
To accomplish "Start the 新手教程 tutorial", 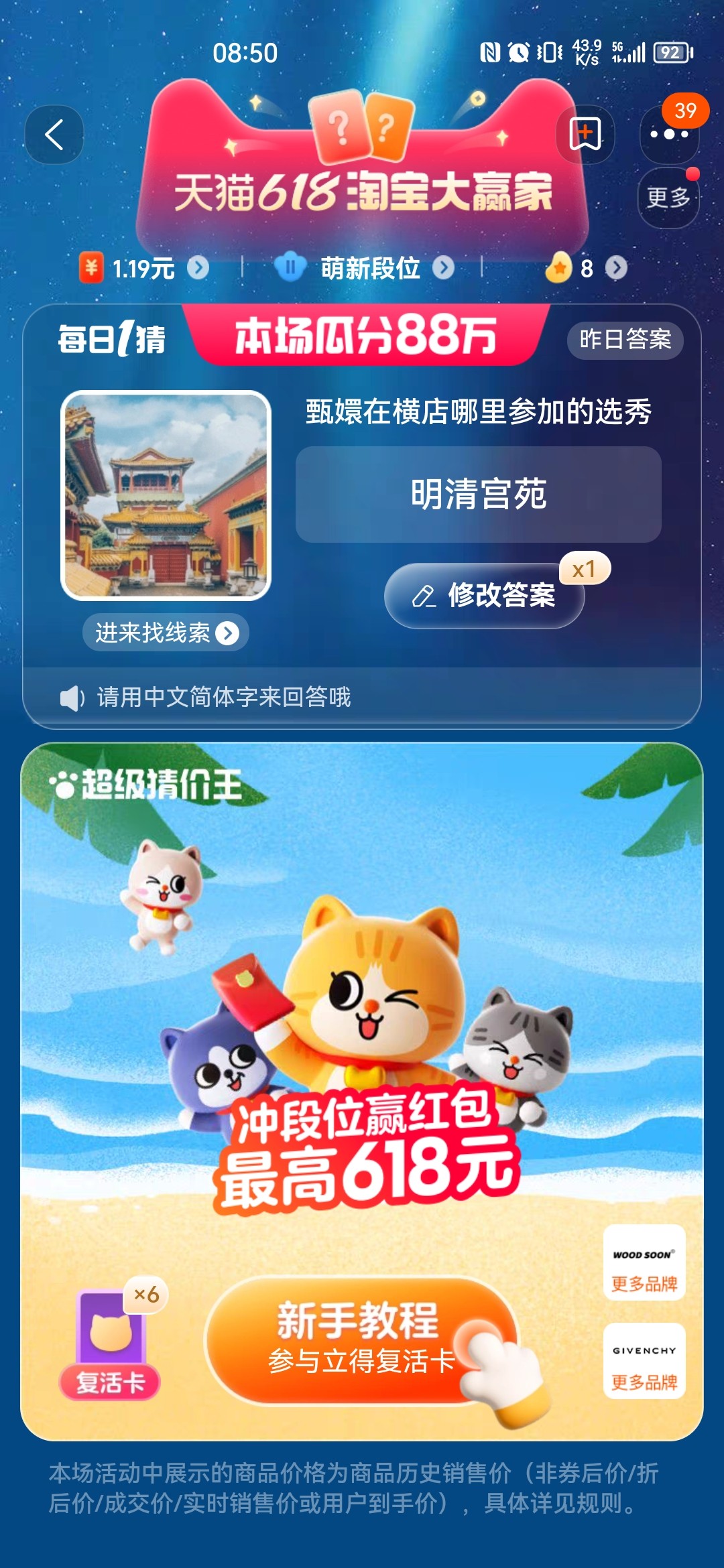I will 359,1340.
